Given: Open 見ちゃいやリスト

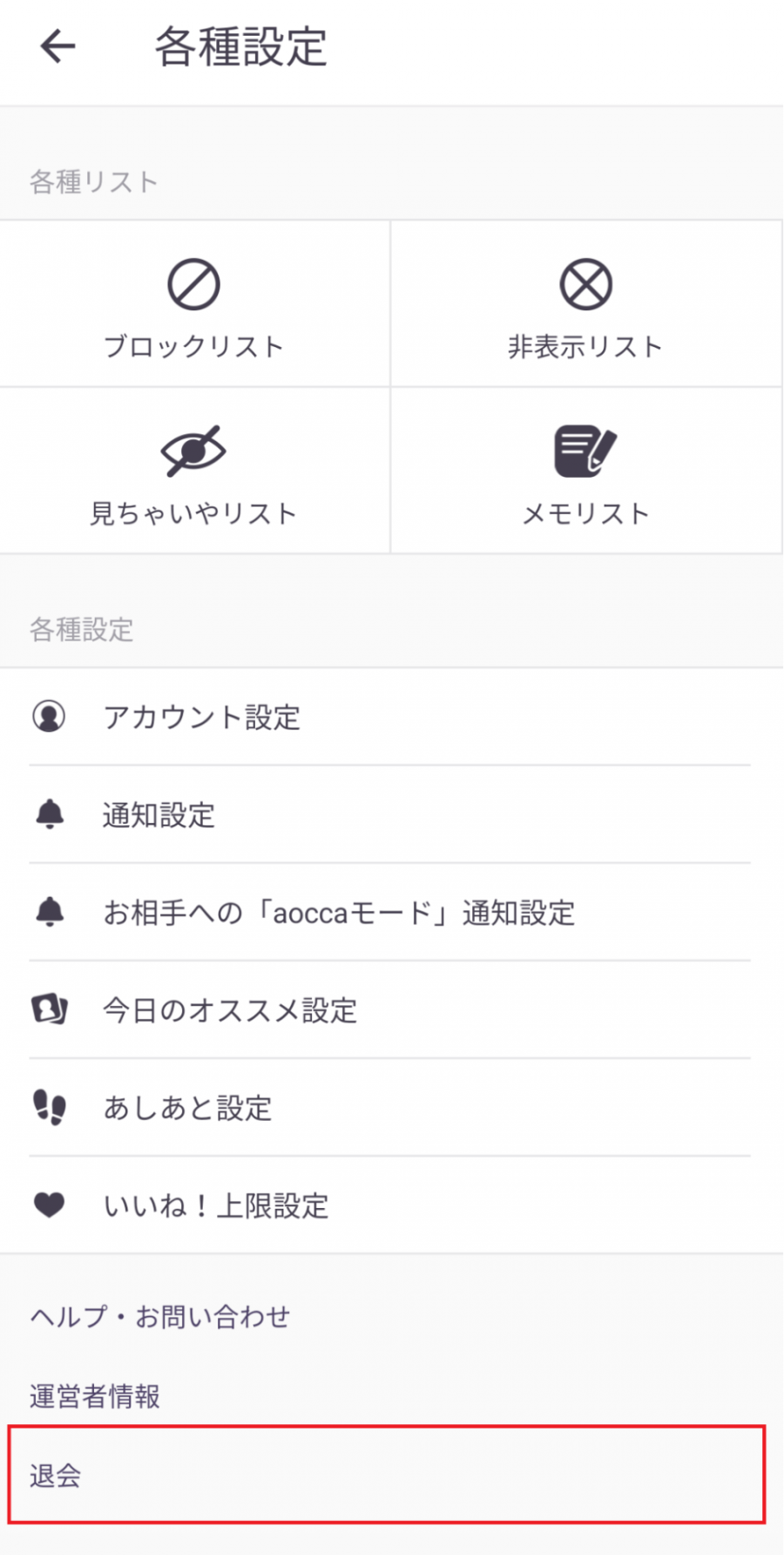Looking at the screenshot, I should click(194, 471).
